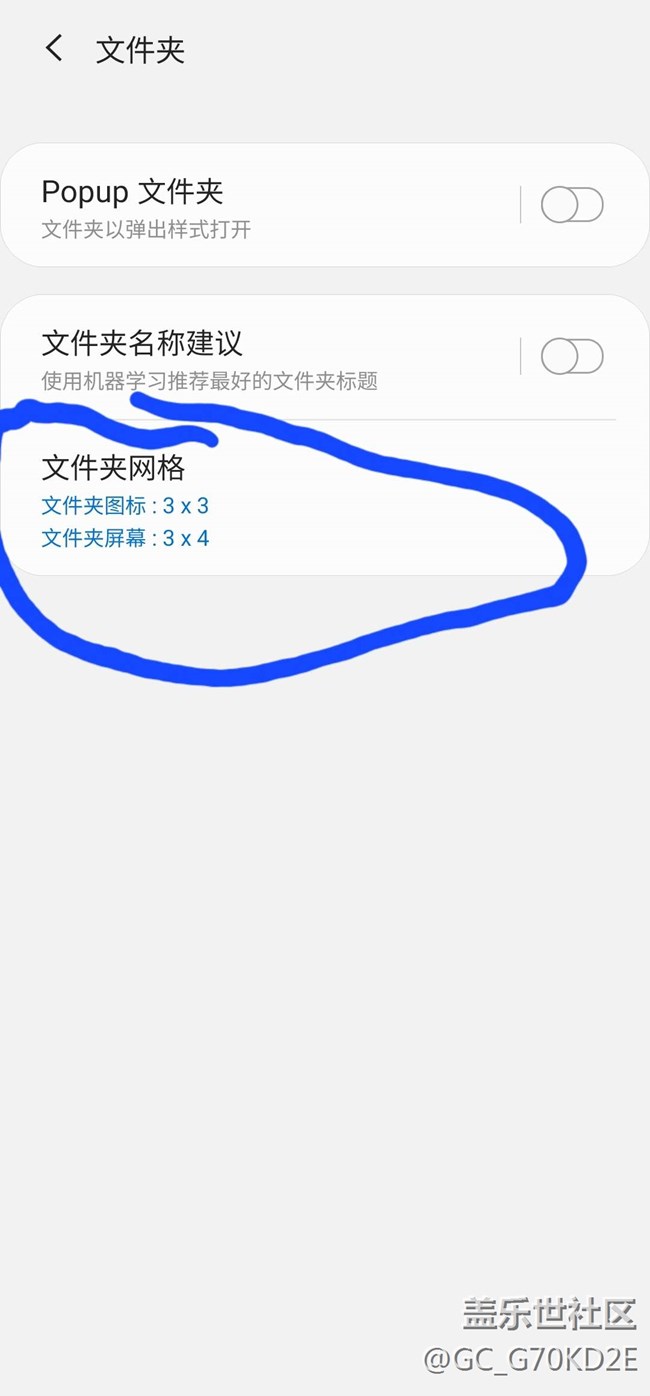Image resolution: width=650 pixels, height=1396 pixels.
Task: Open the 文件夹网格 settings row
Action: pyautogui.click(x=300, y=500)
